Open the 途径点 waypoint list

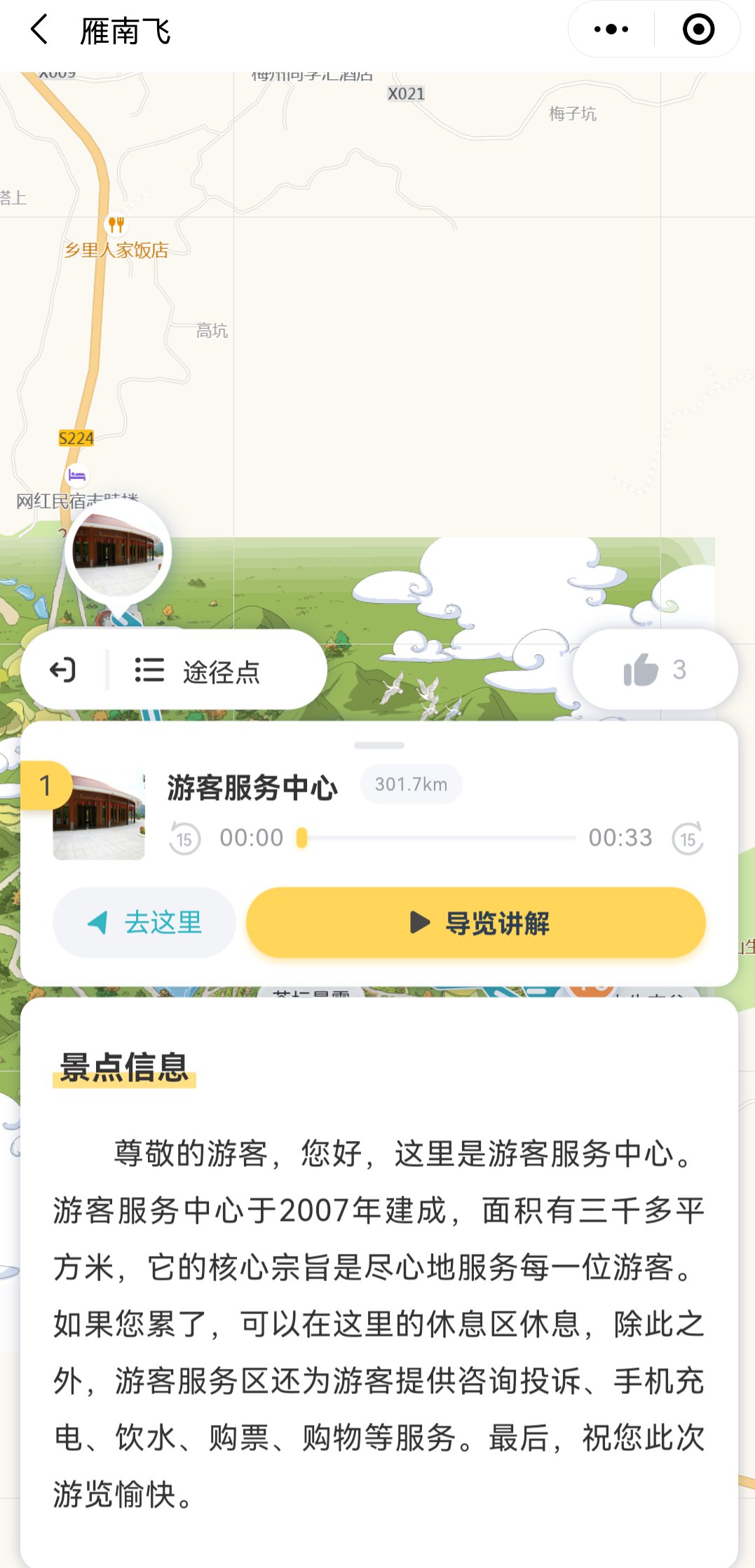198,670
